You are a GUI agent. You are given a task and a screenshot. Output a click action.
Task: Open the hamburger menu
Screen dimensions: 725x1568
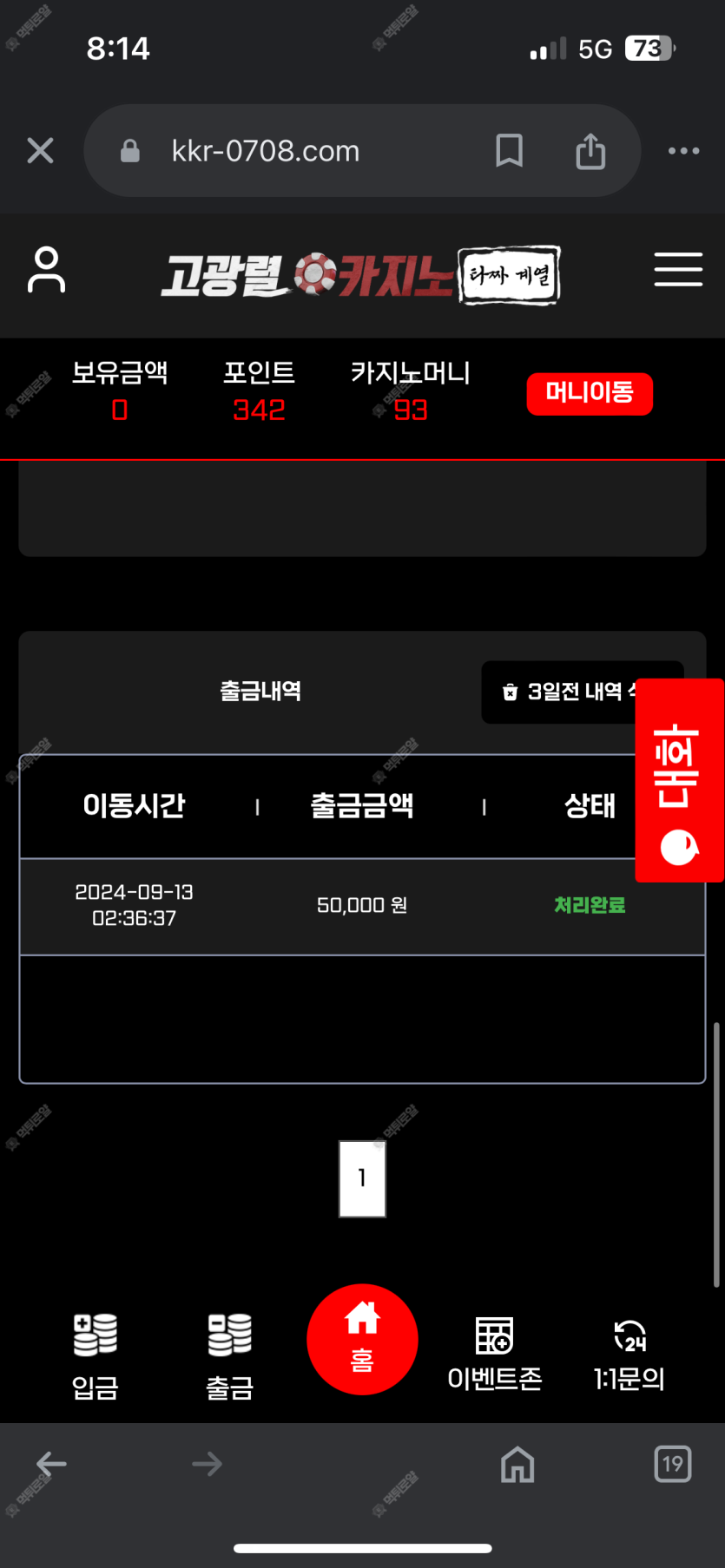click(x=678, y=270)
